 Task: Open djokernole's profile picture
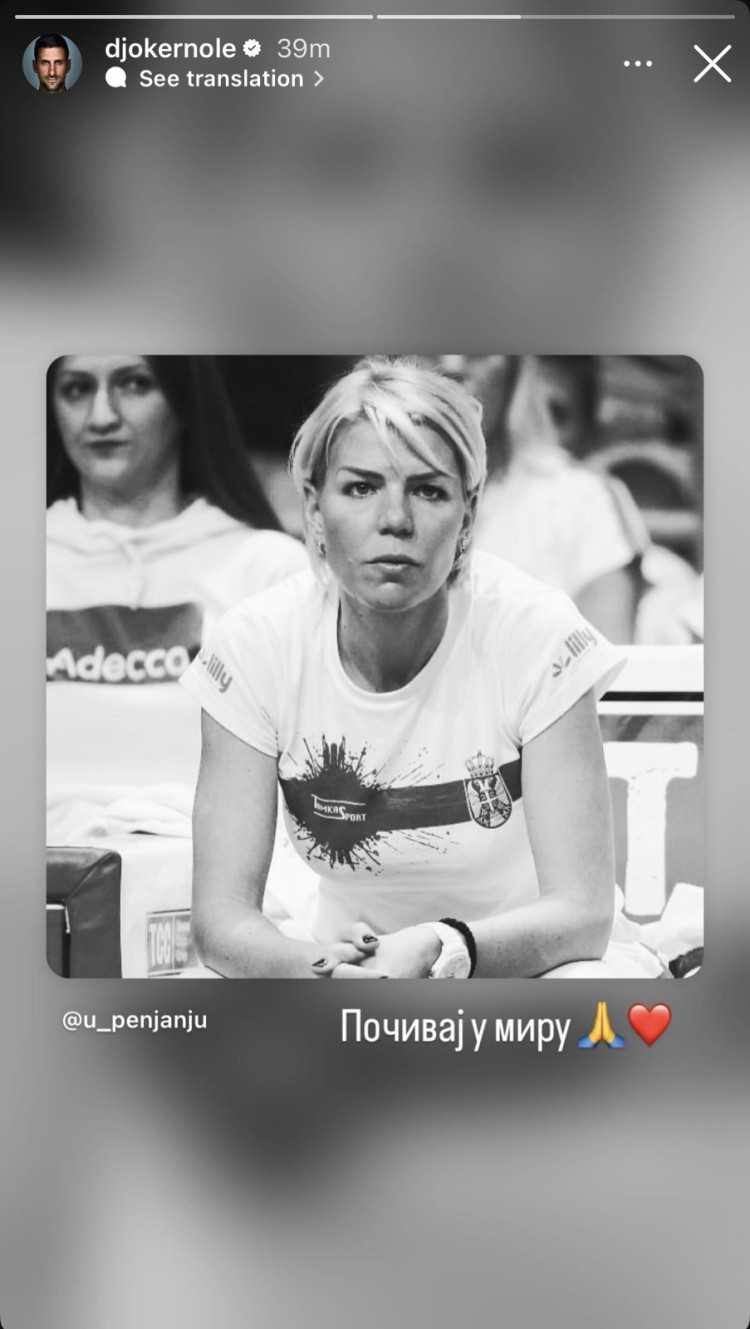[x=52, y=63]
